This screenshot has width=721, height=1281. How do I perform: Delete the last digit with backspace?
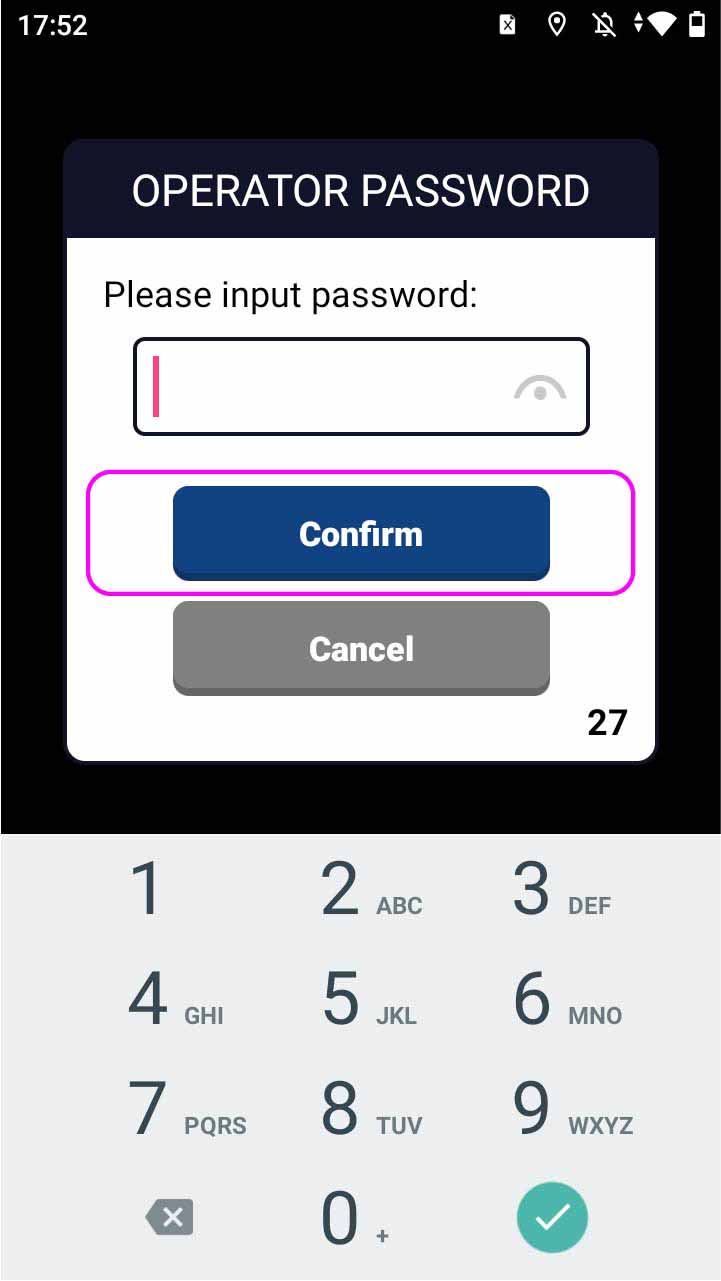click(170, 1218)
